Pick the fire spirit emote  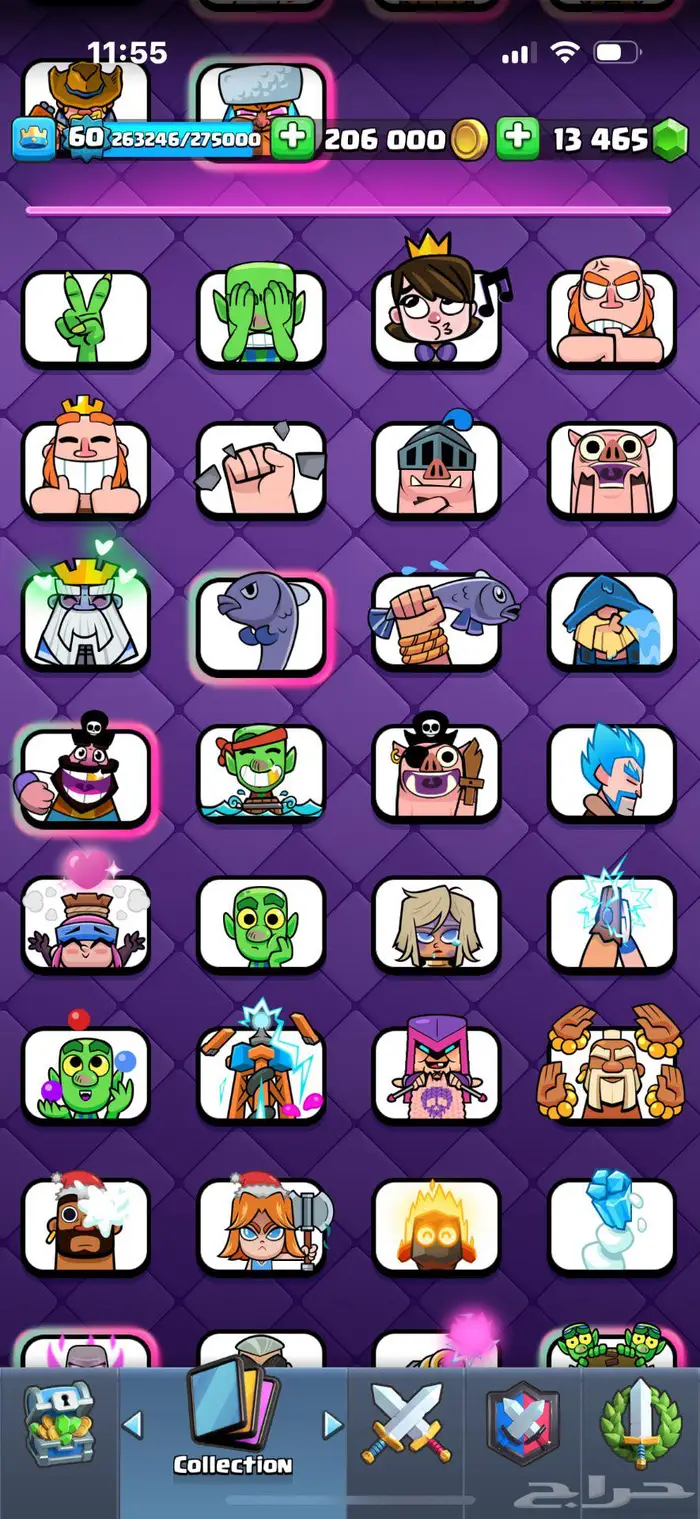(437, 1225)
